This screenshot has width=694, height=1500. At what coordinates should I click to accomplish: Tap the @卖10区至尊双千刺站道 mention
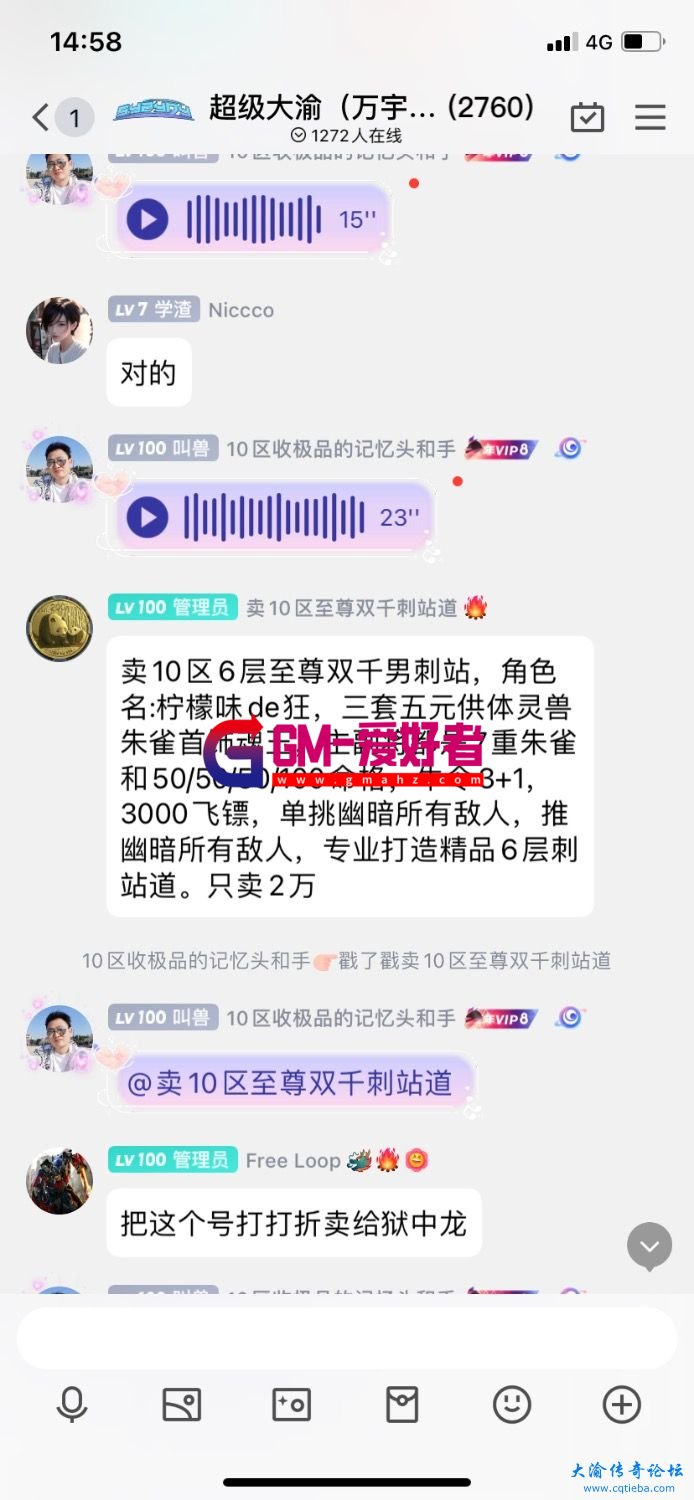[x=289, y=1083]
